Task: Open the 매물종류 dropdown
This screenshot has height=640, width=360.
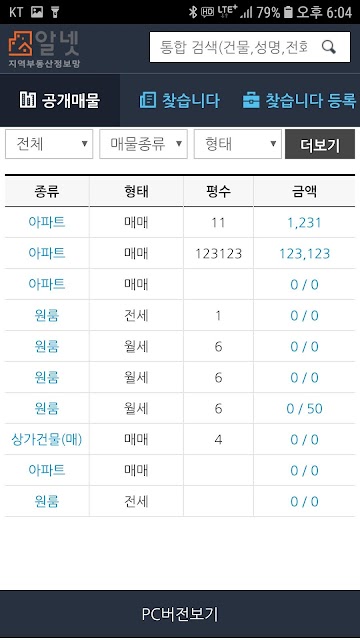Action: [143, 144]
